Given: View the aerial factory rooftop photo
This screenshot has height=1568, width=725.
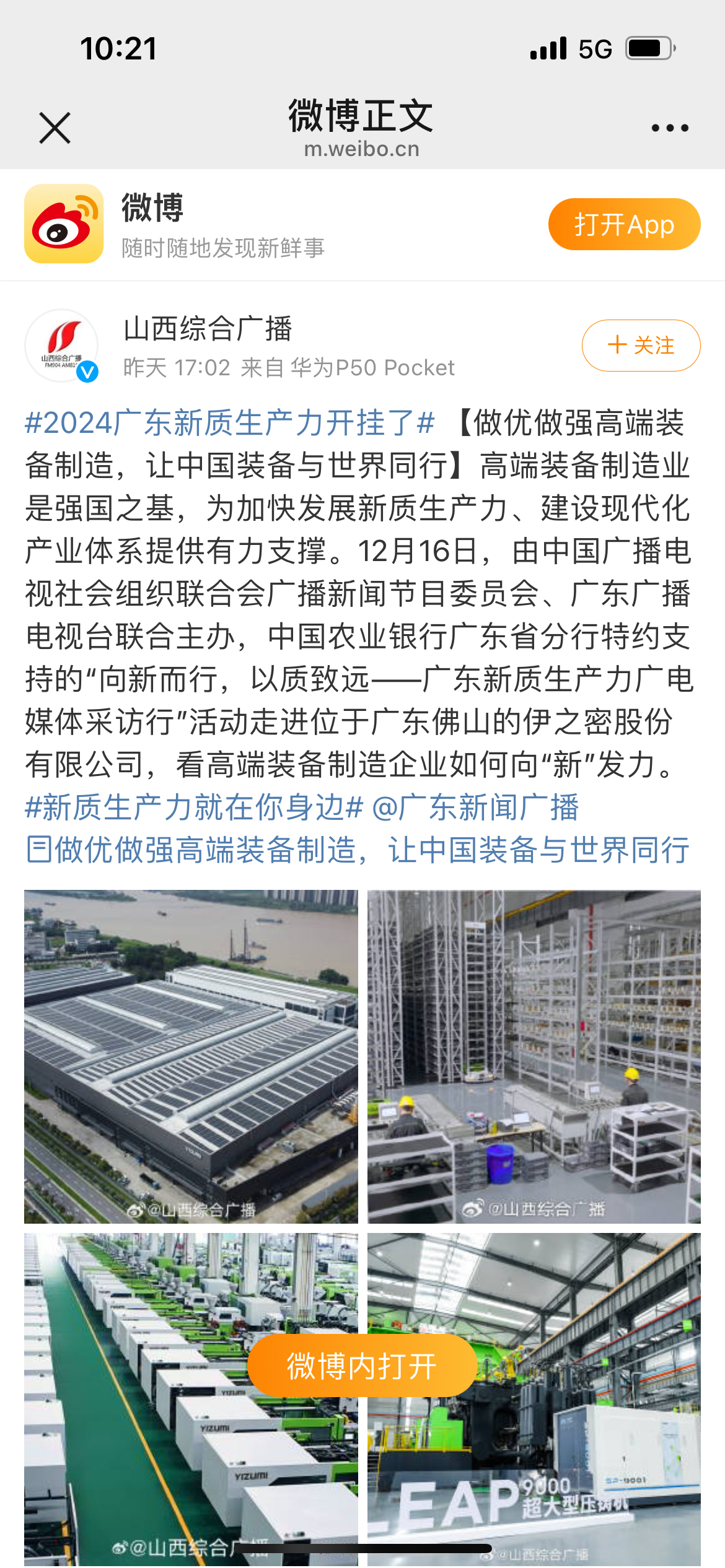Looking at the screenshot, I should tap(191, 1056).
